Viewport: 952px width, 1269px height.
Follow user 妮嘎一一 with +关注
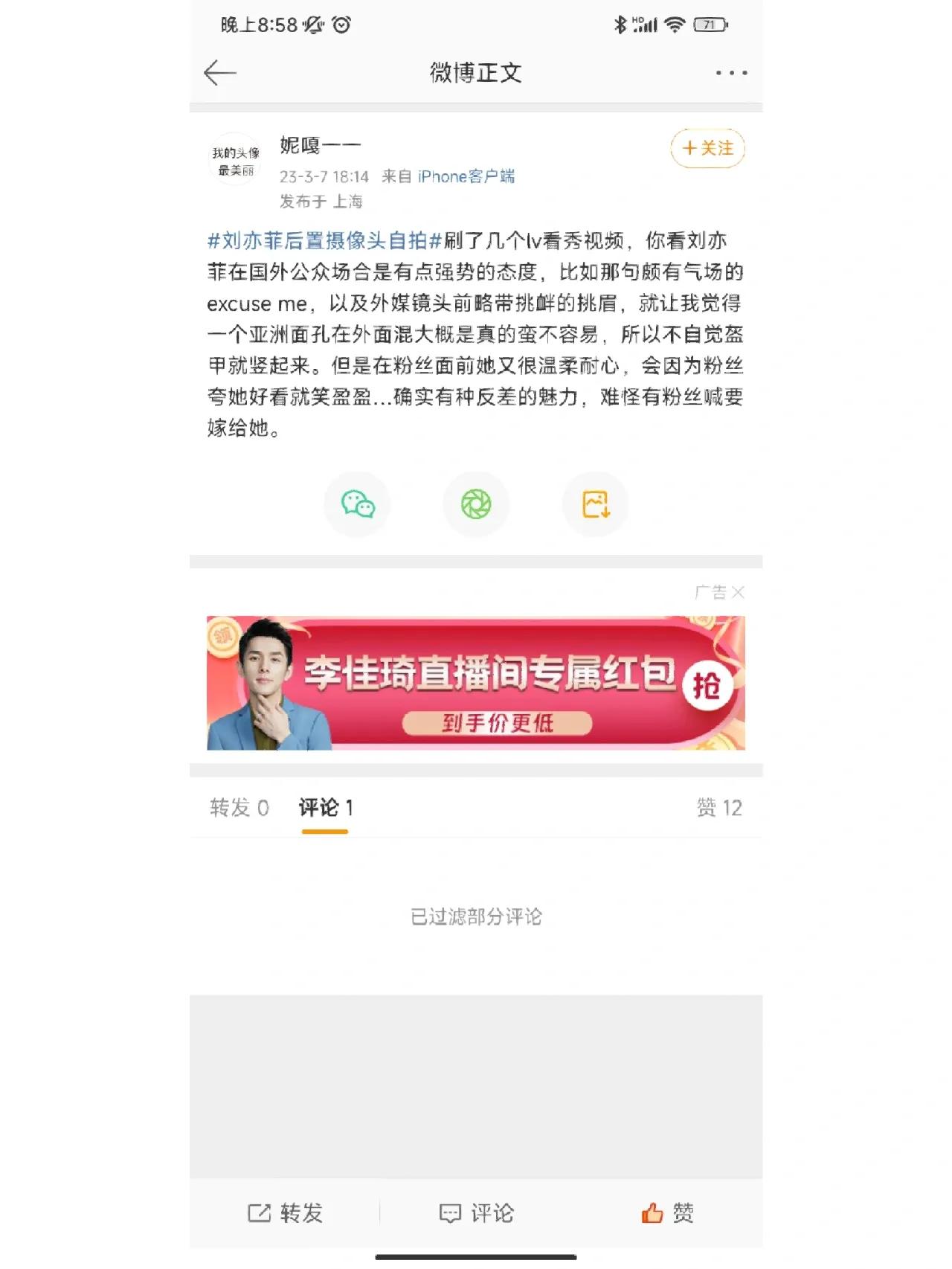(707, 148)
